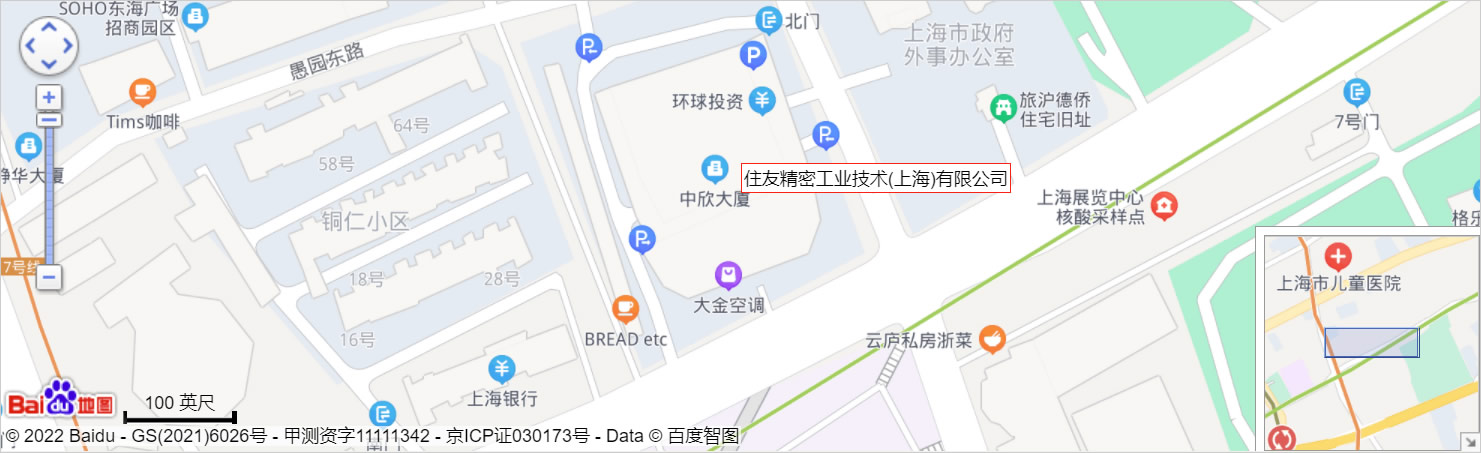Viewport: 1481px width, 453px height.
Task: Select the 环球投资 marker
Action: coord(763,100)
